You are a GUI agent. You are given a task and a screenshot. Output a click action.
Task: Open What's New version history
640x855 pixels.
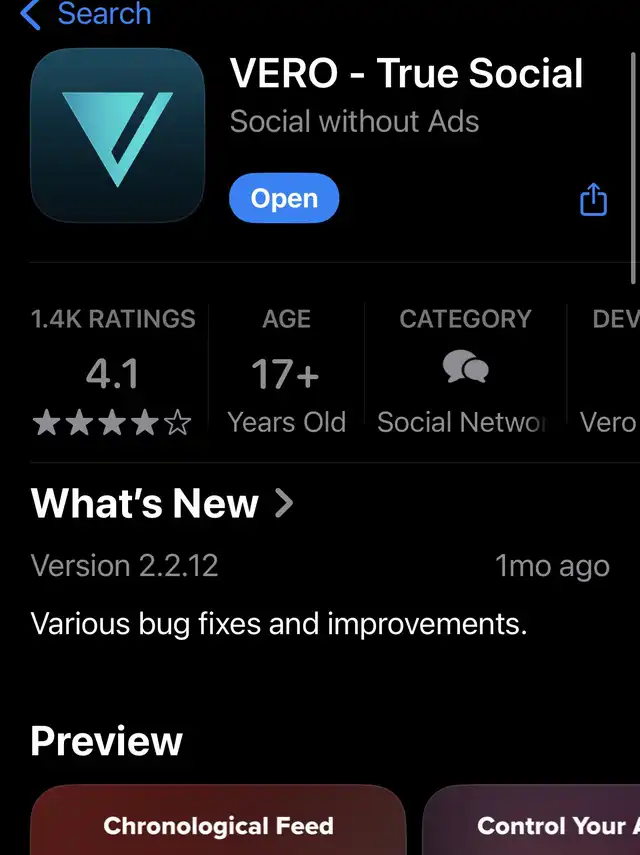pyautogui.click(x=162, y=503)
